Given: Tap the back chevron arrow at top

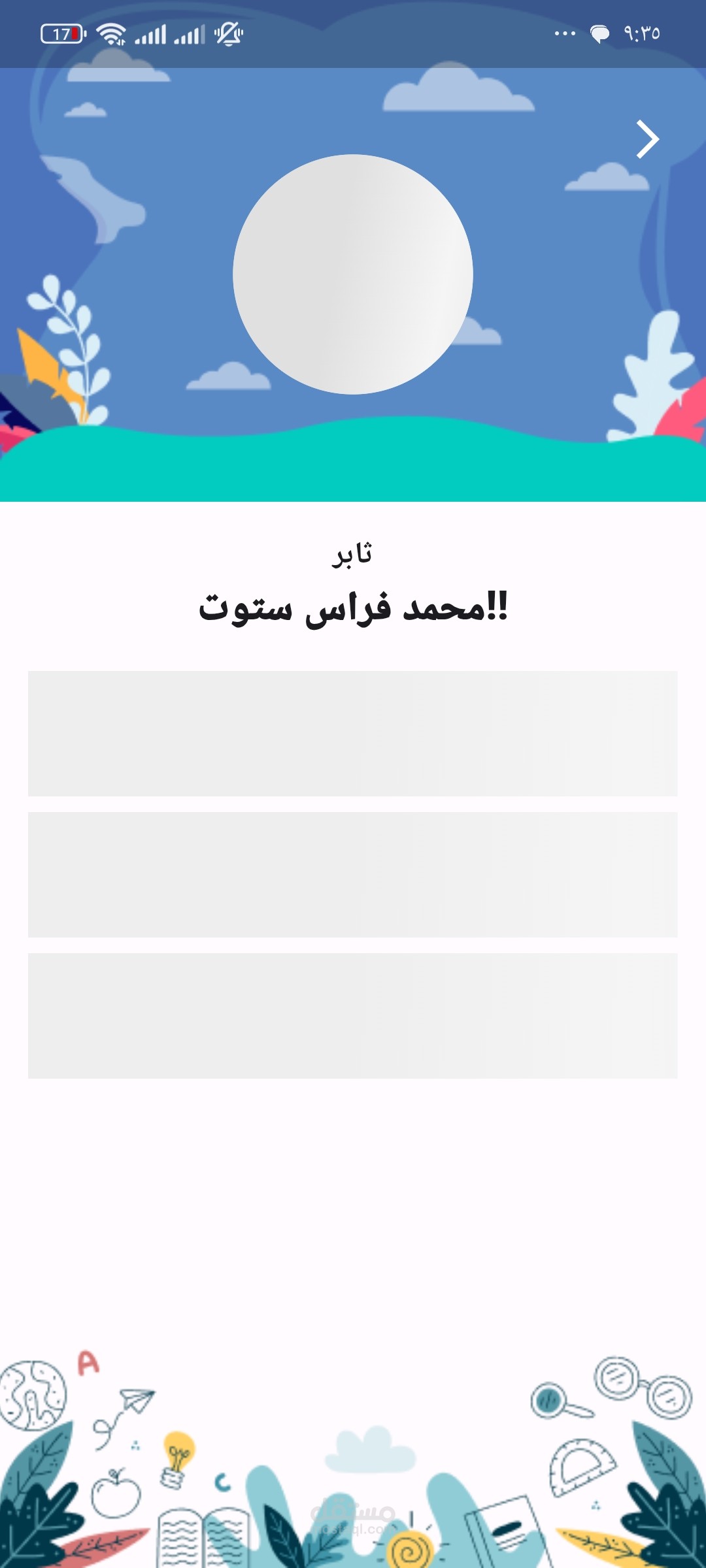Looking at the screenshot, I should [x=647, y=139].
